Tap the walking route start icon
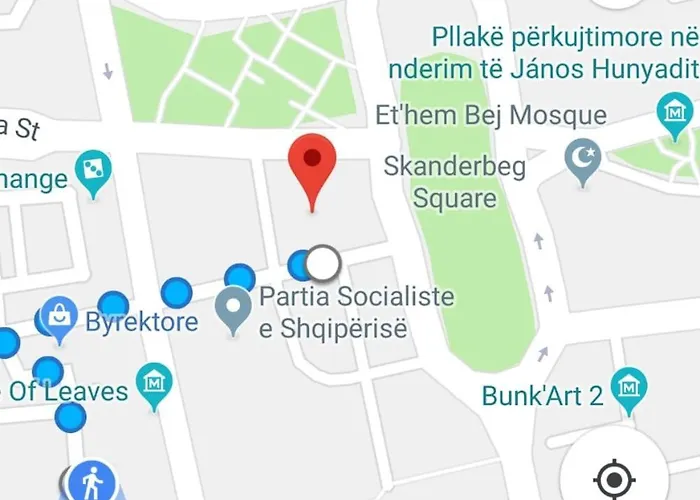 [94, 481]
